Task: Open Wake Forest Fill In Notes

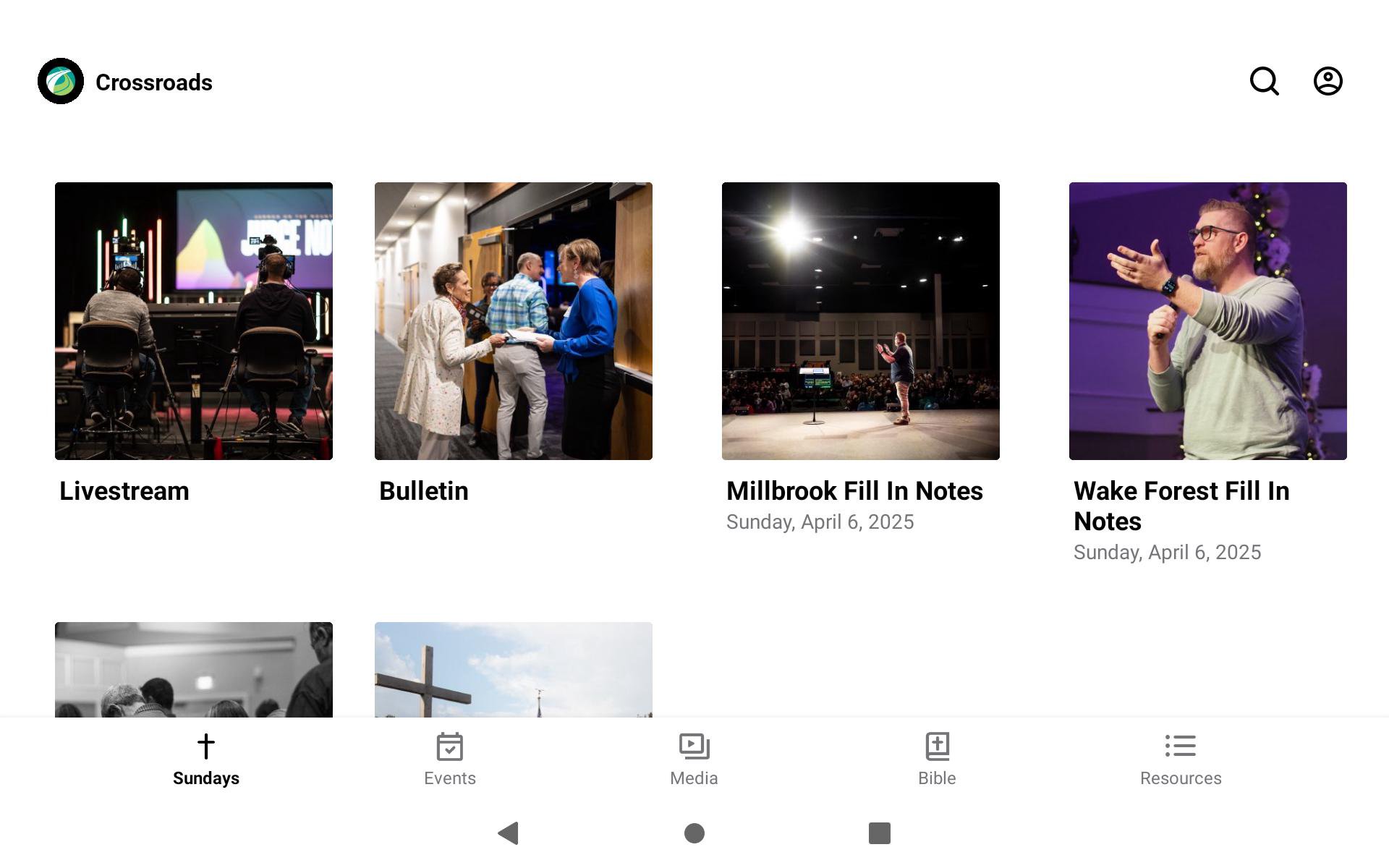Action: click(1208, 321)
